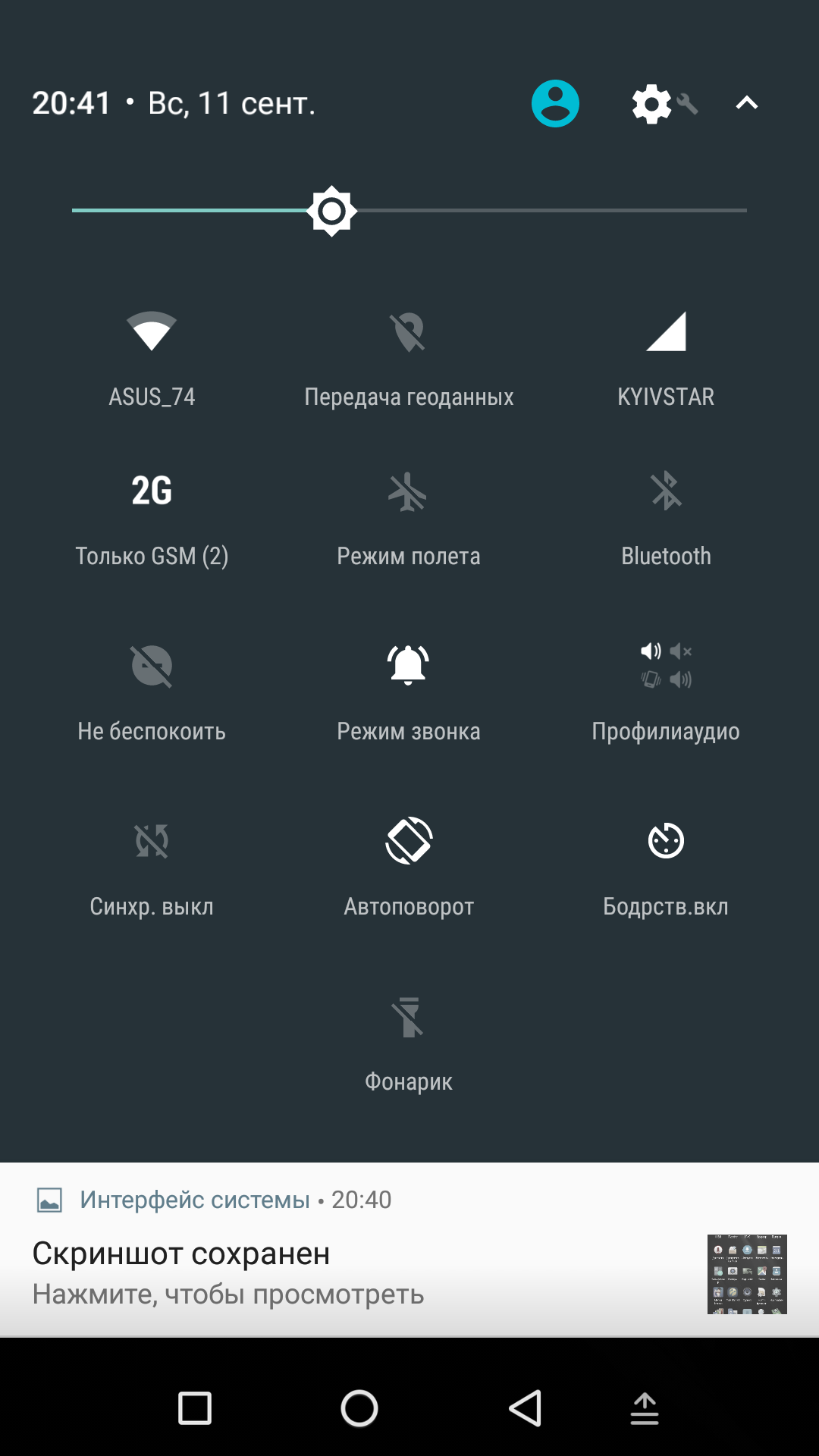Turn on Bluetooth

pyautogui.click(x=666, y=491)
